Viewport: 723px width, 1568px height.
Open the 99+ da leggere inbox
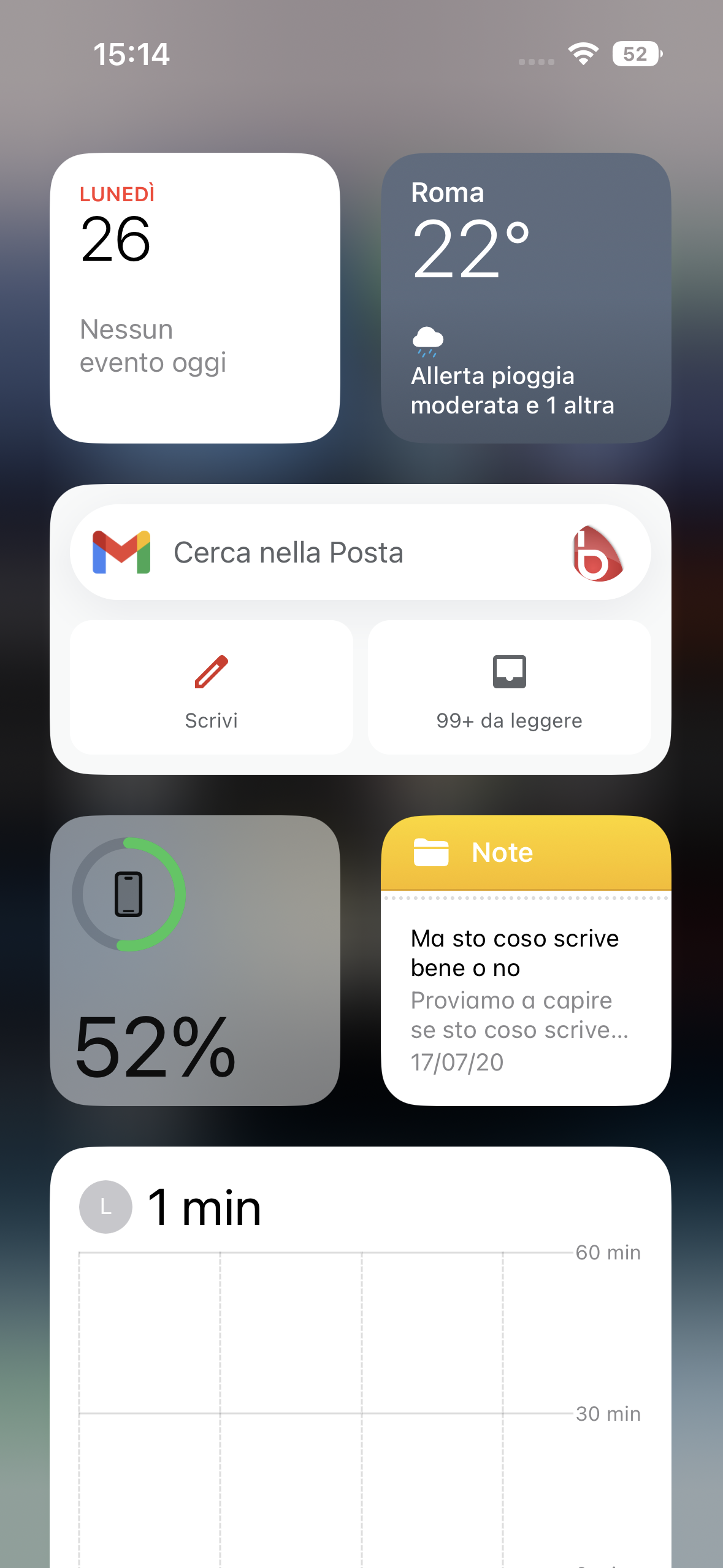pos(509,687)
